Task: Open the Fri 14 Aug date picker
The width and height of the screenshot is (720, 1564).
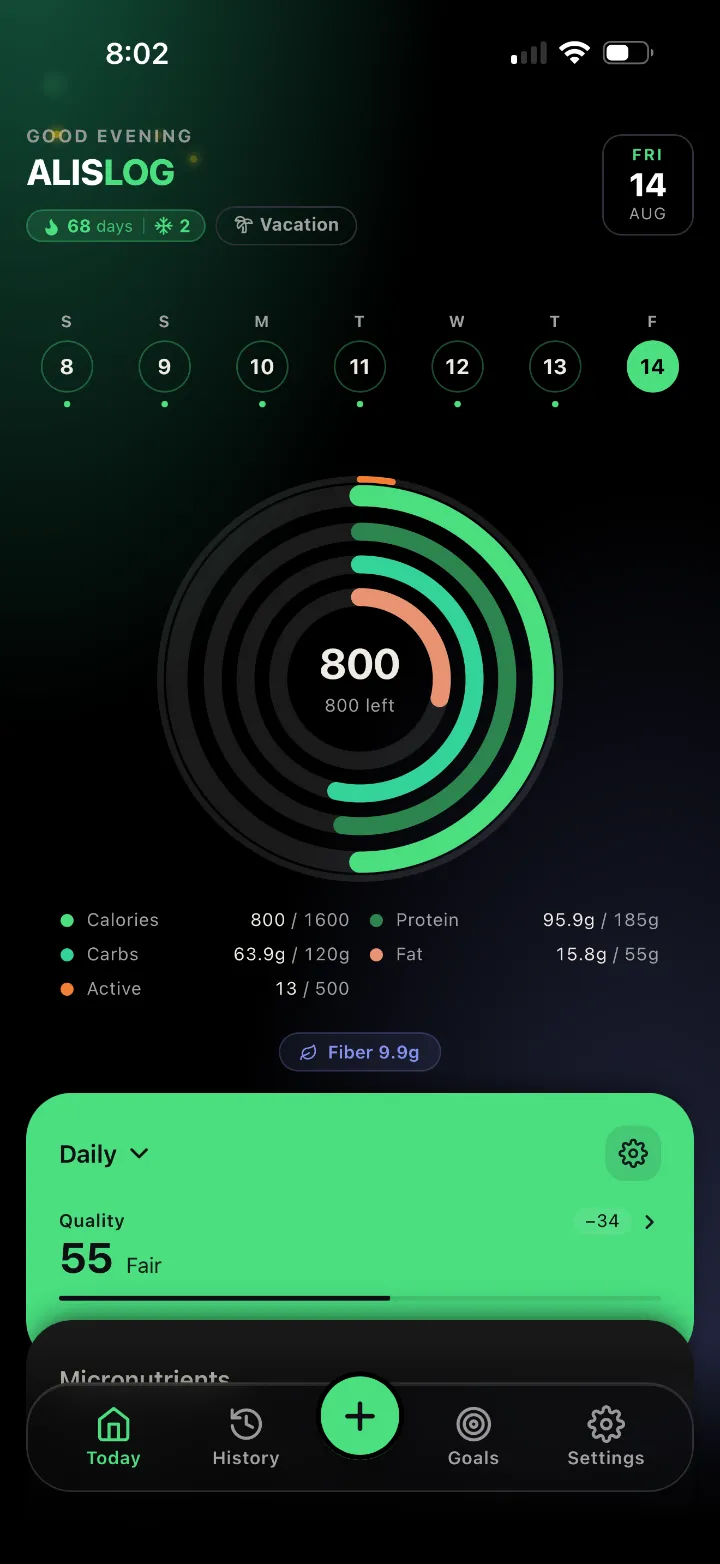Action: pos(648,185)
